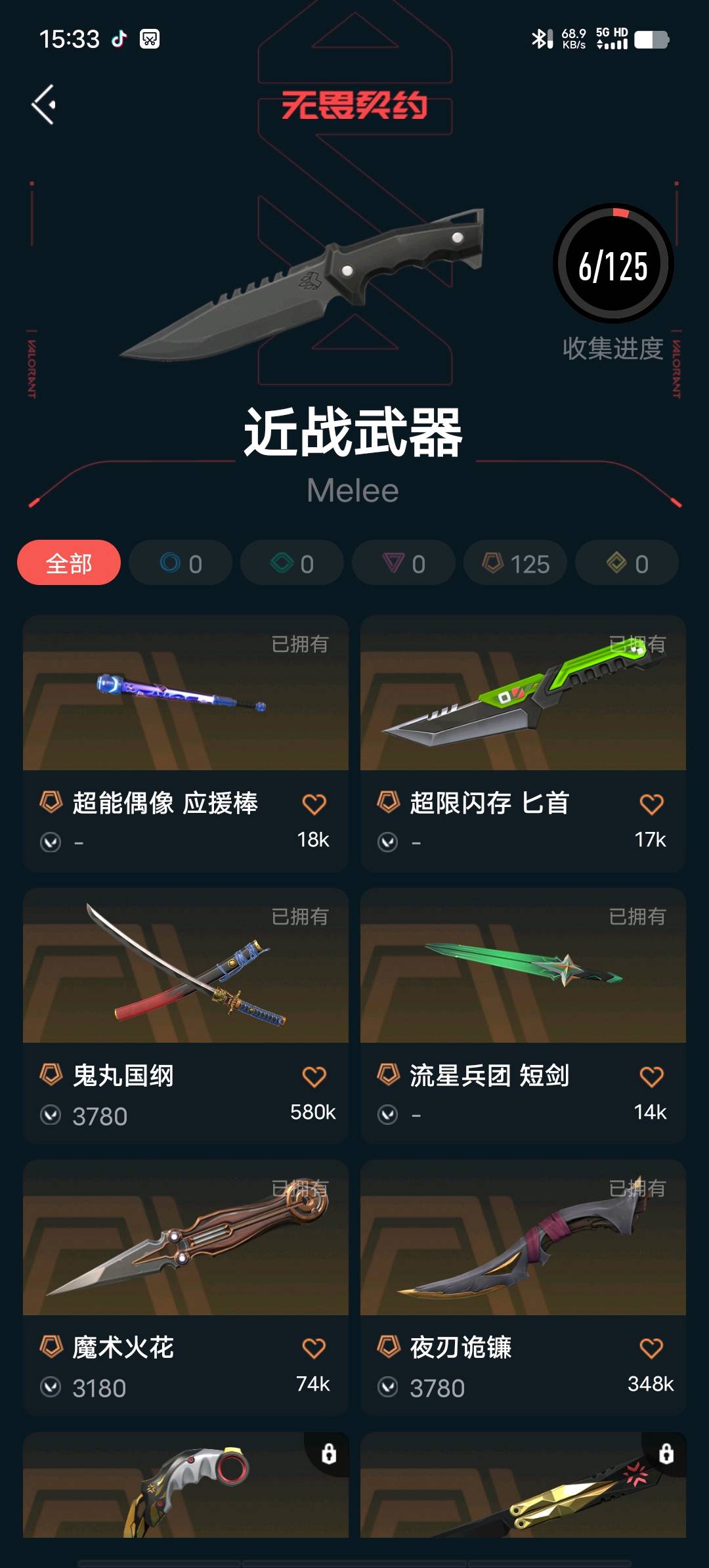This screenshot has height=1568, width=709.
Task: Filter by the green diamond tier chip
Action: point(292,563)
